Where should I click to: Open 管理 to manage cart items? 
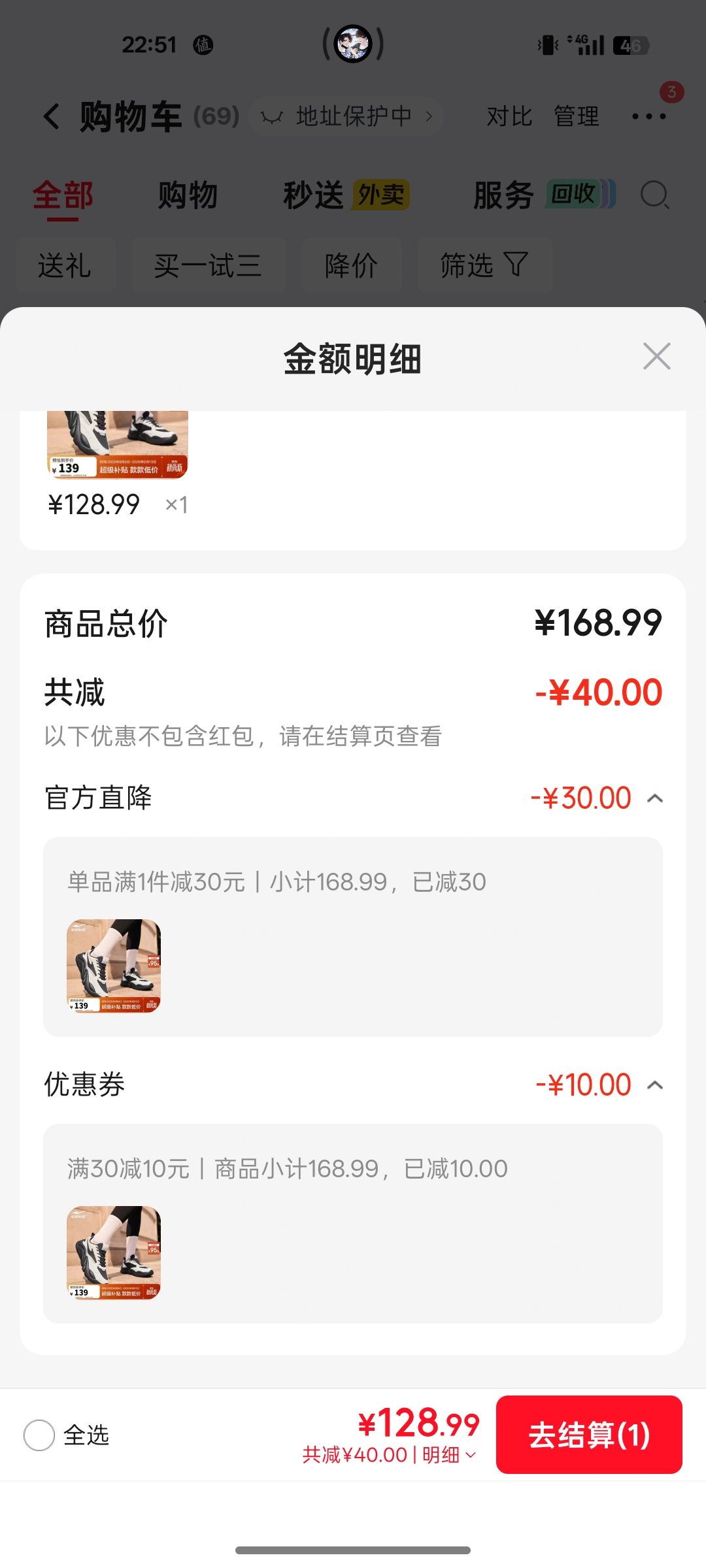click(576, 117)
